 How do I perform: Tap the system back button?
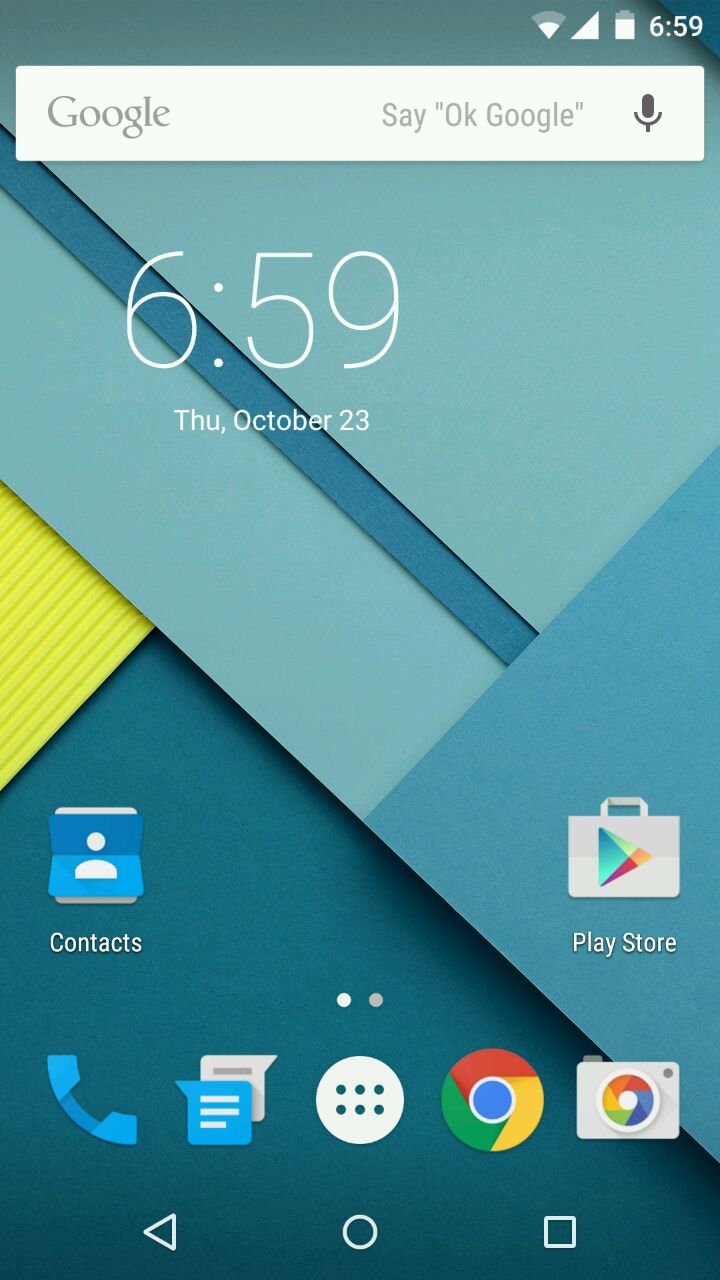point(160,1232)
